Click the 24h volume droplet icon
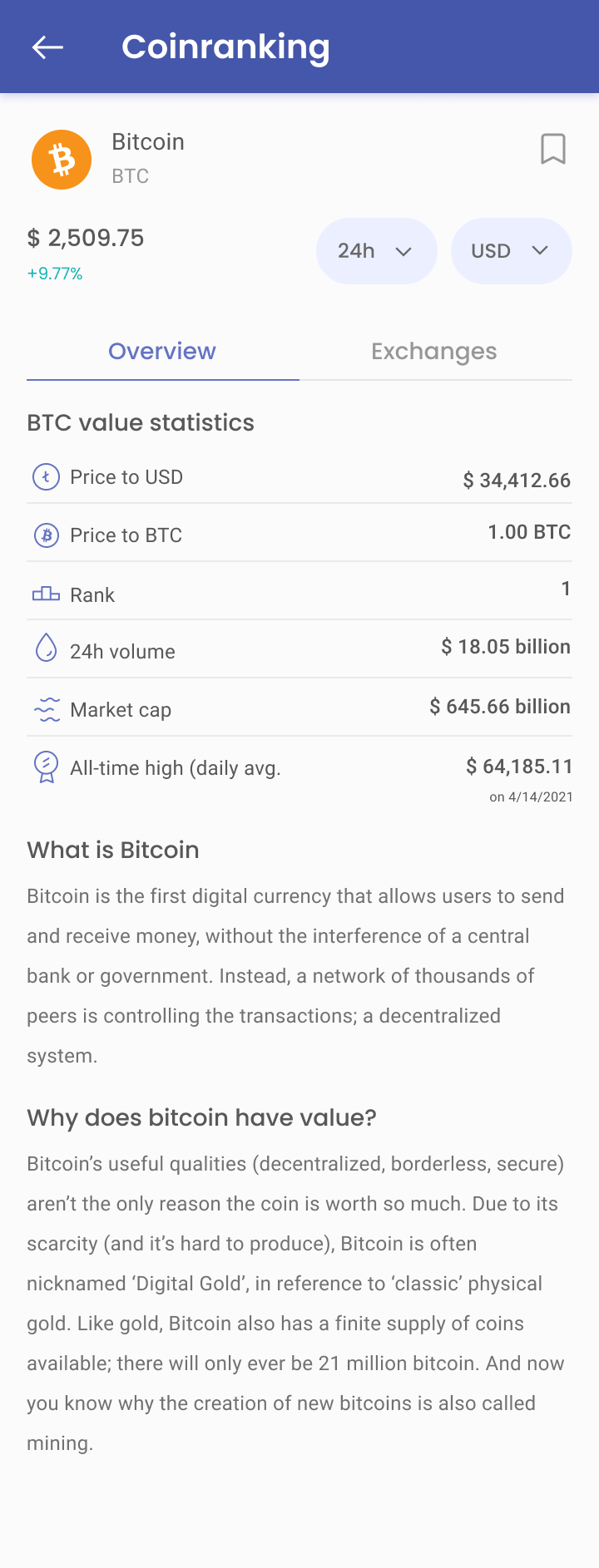The height and width of the screenshot is (1568, 599). coord(46,650)
